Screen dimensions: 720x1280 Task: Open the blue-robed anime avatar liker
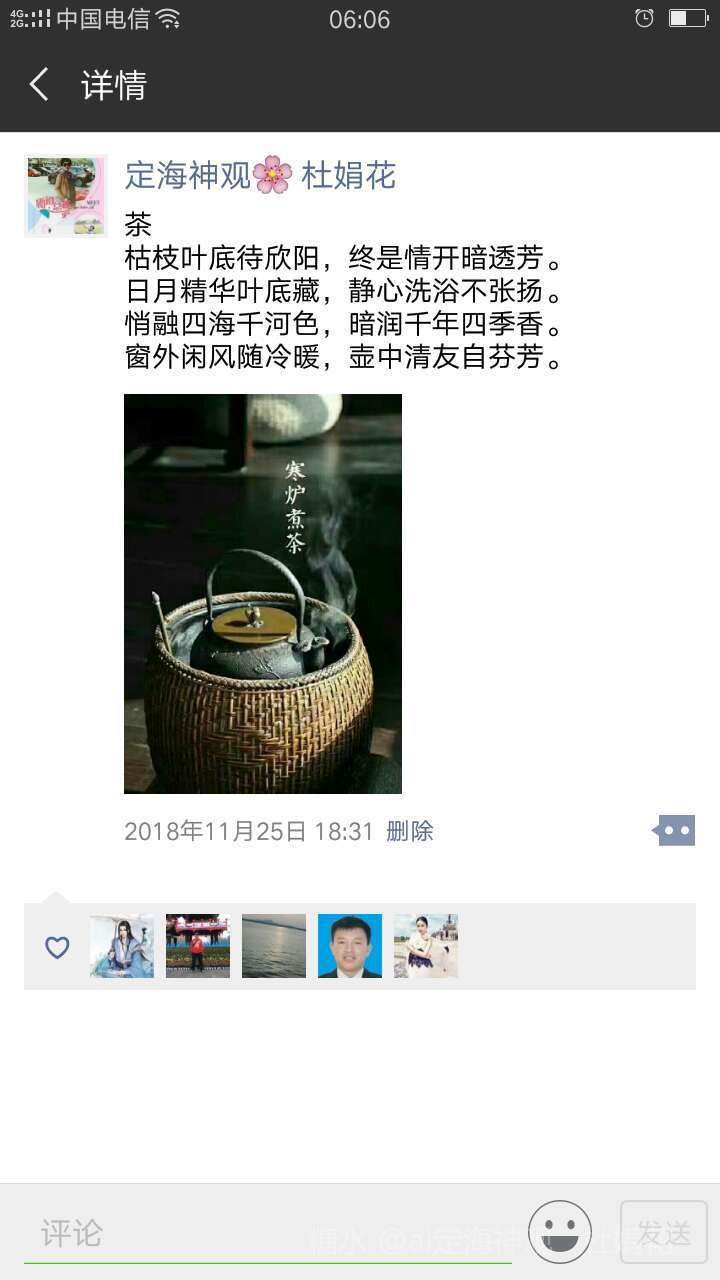122,946
